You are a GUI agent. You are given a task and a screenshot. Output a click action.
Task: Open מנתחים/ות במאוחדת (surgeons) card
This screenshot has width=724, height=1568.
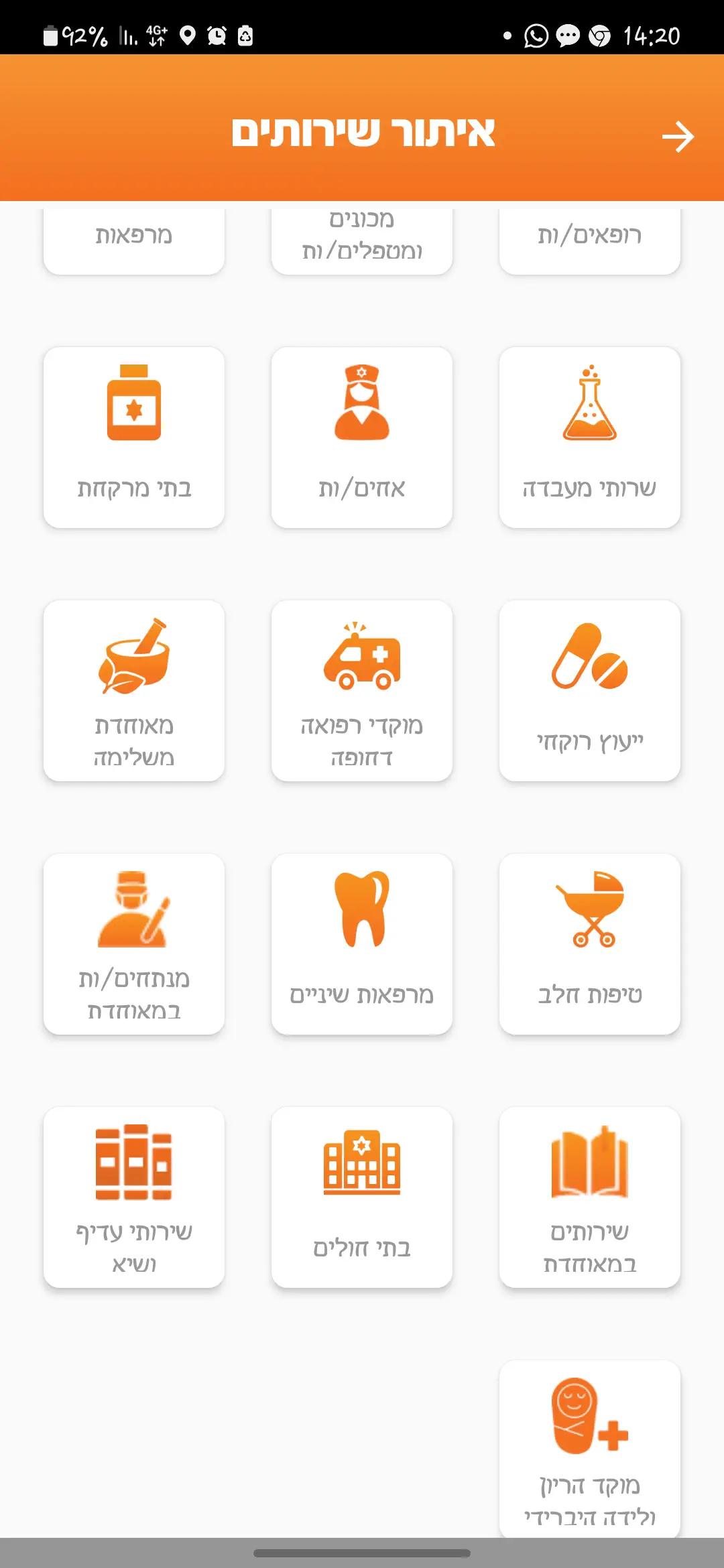click(x=134, y=943)
